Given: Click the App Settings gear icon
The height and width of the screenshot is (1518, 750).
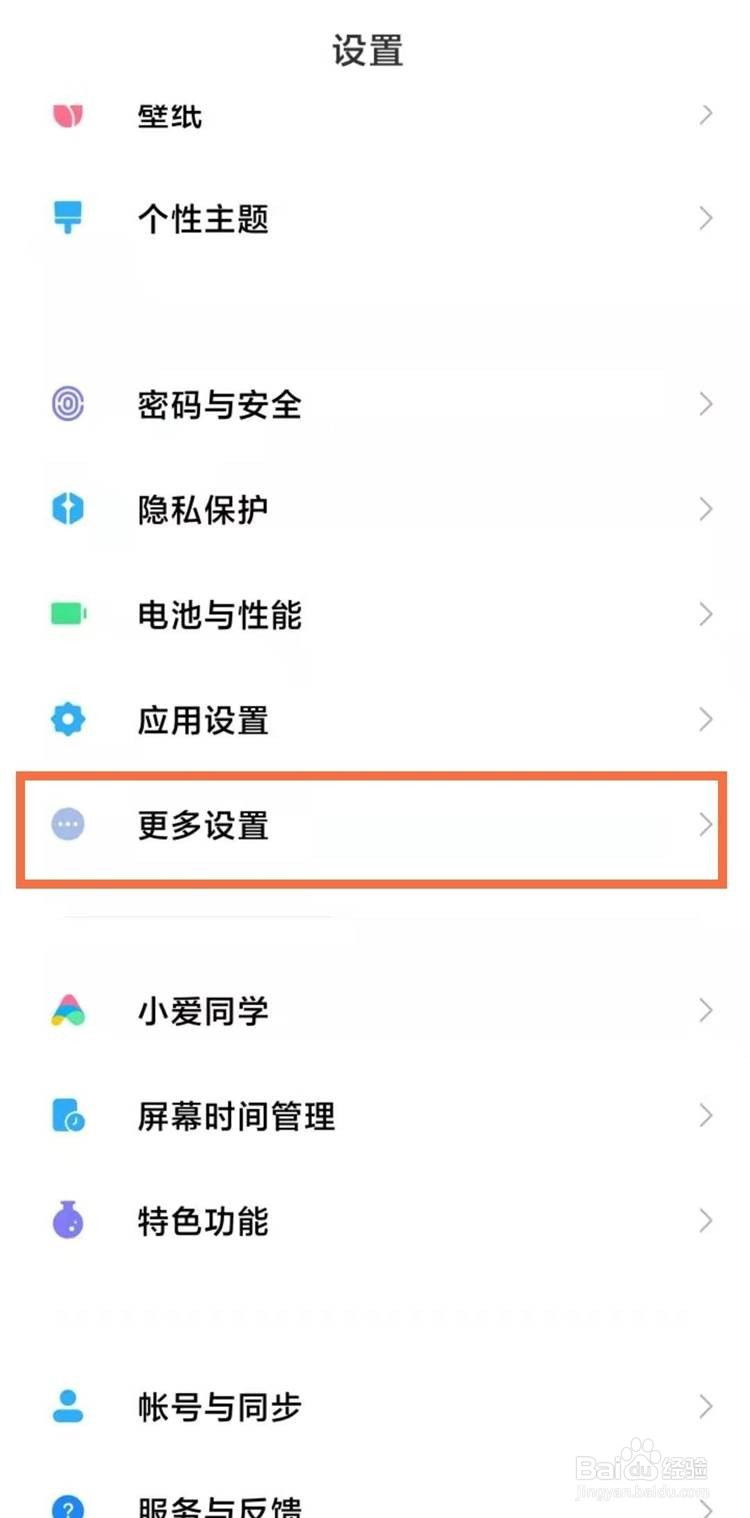Looking at the screenshot, I should [66, 719].
